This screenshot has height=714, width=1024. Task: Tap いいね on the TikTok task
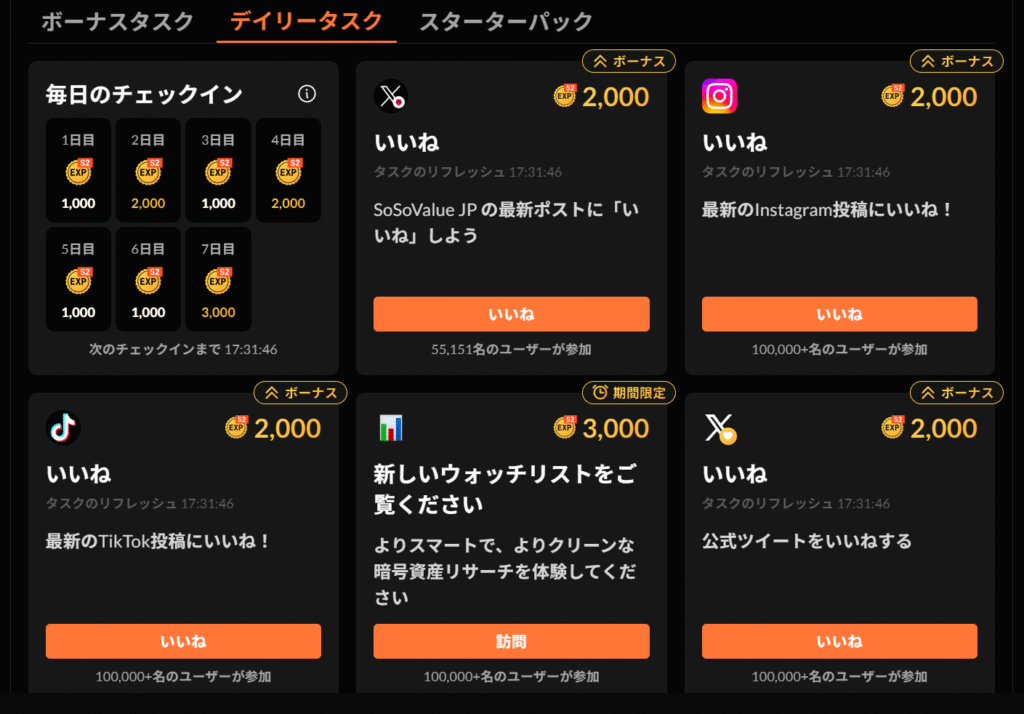[183, 641]
